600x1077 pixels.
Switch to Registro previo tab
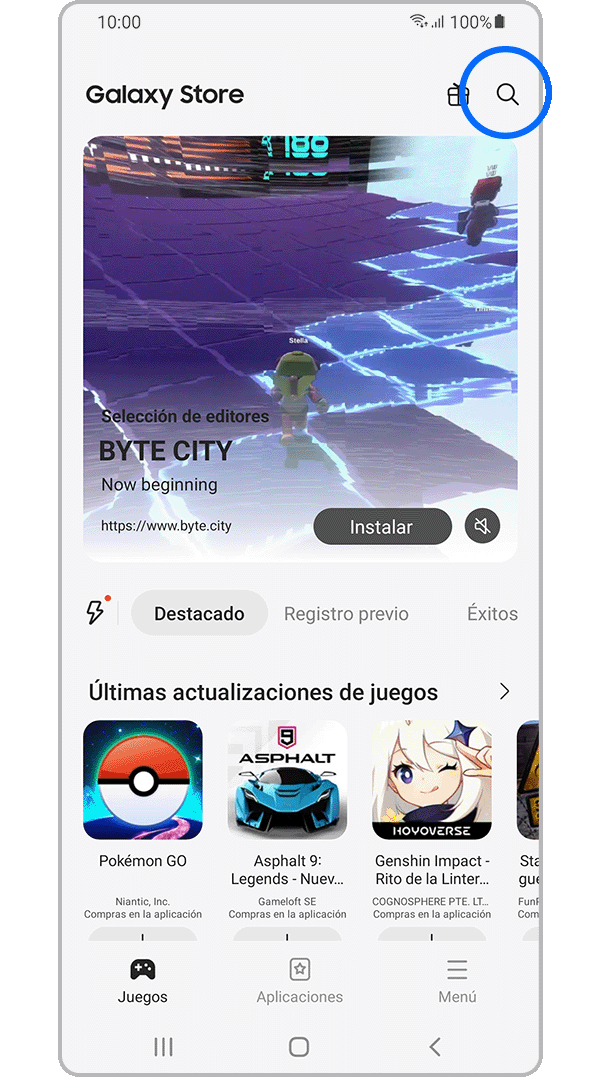click(346, 614)
